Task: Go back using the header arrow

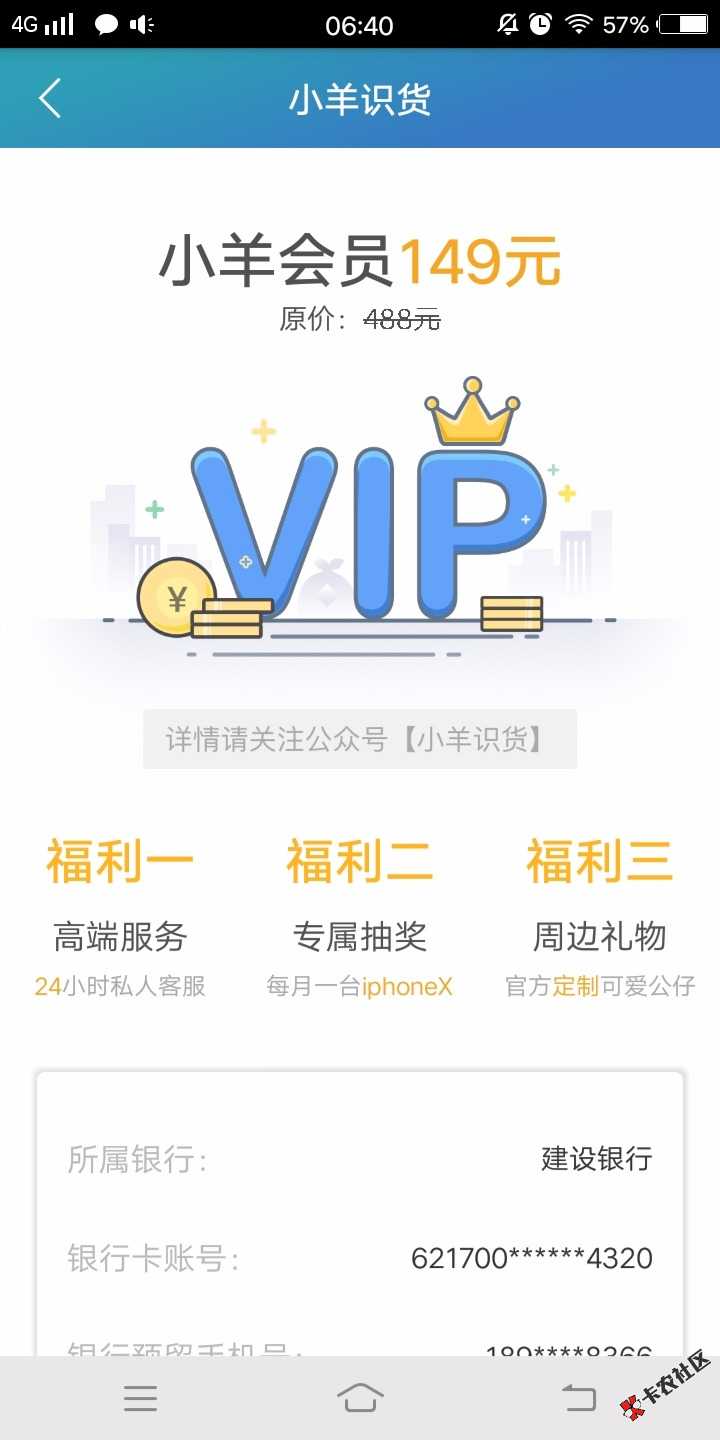Action: coord(50,99)
